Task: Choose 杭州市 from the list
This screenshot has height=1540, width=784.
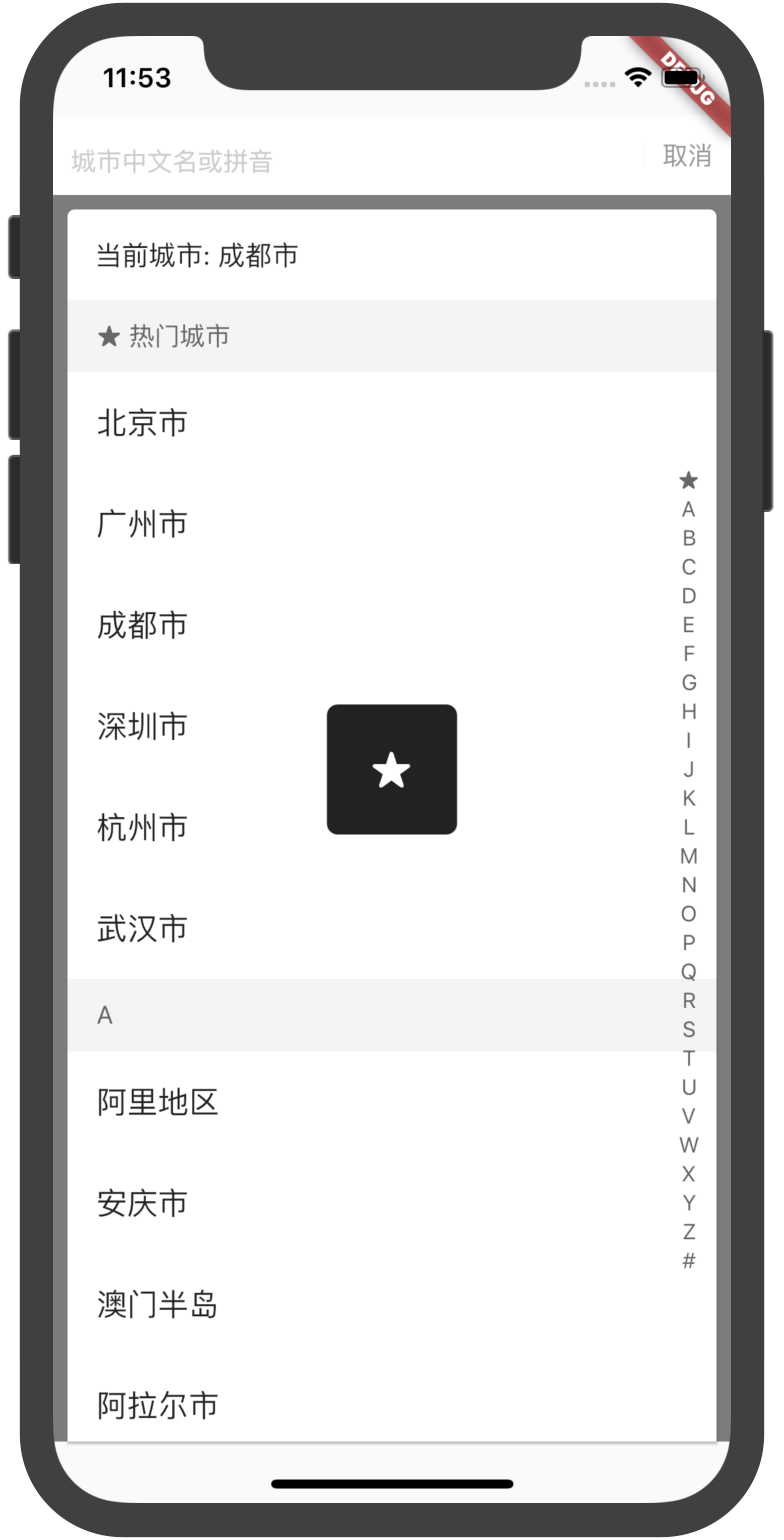Action: 142,827
